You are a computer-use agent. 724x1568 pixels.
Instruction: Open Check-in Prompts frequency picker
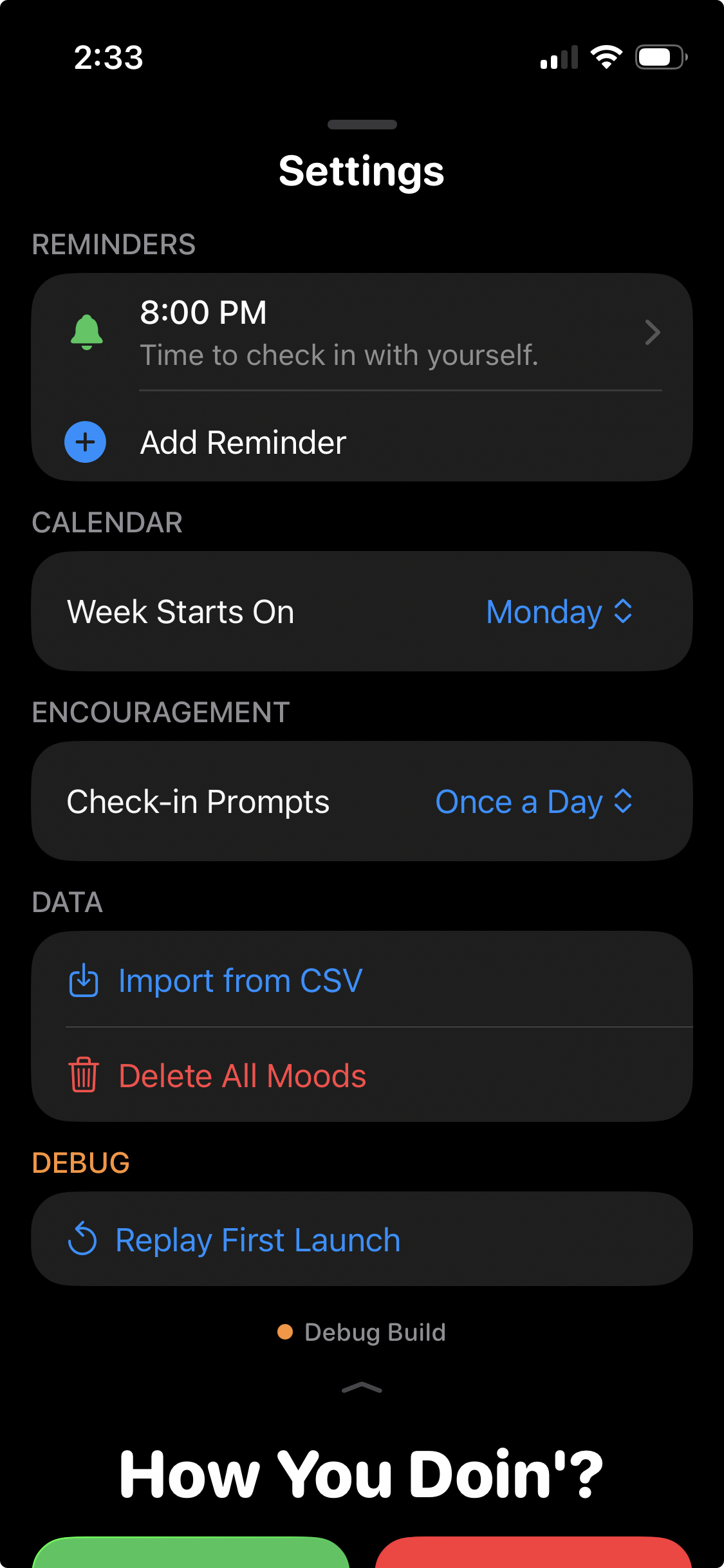click(534, 802)
